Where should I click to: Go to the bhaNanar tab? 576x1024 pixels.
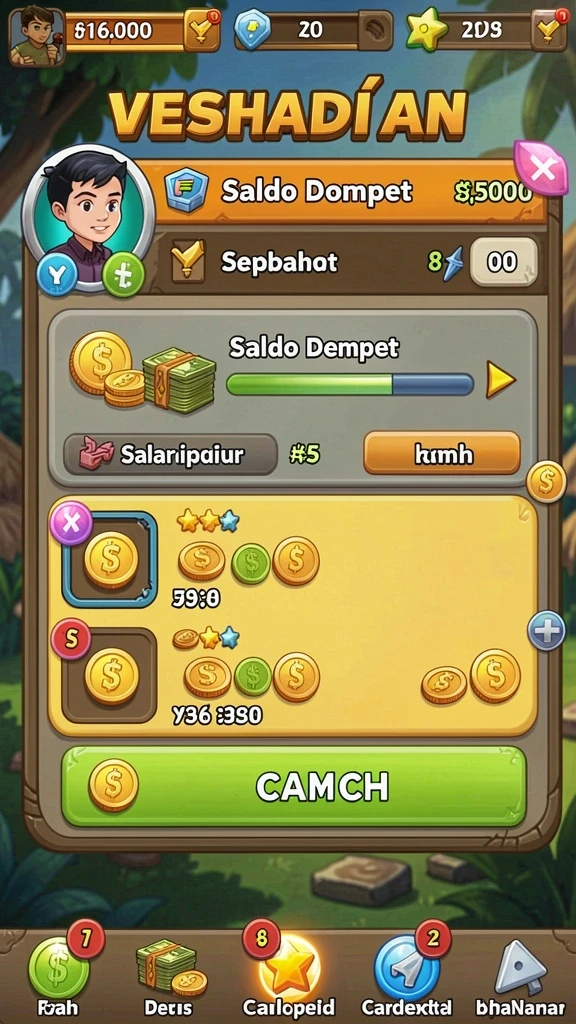tap(520, 974)
